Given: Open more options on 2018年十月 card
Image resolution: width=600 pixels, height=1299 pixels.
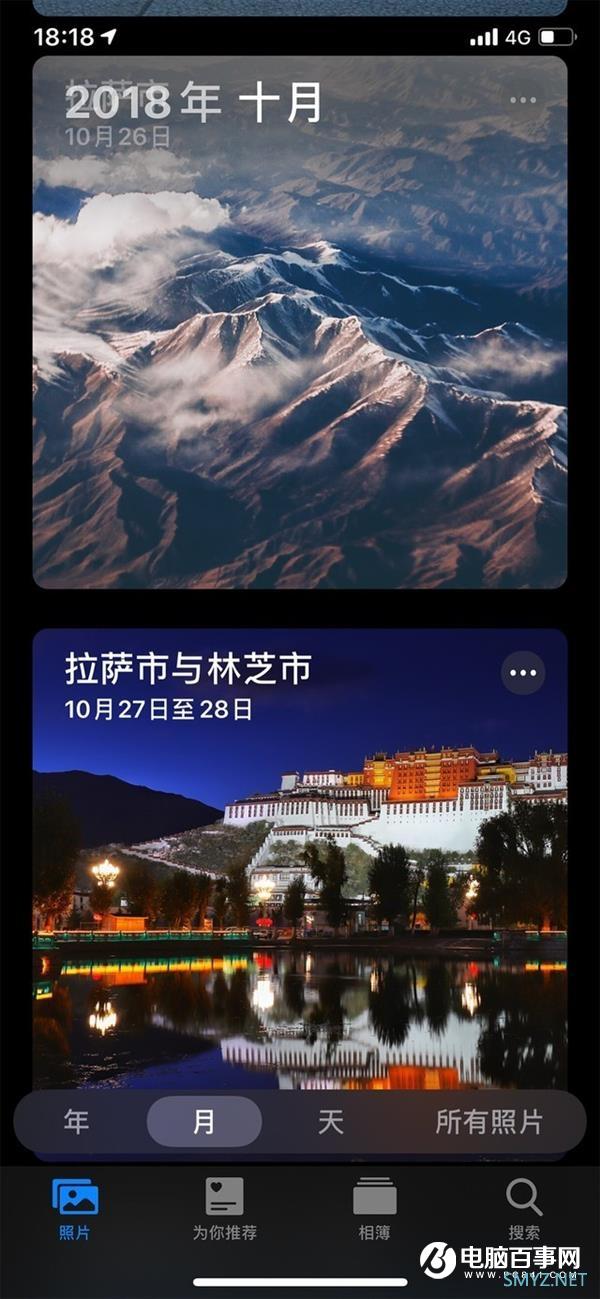Looking at the screenshot, I should tap(522, 100).
